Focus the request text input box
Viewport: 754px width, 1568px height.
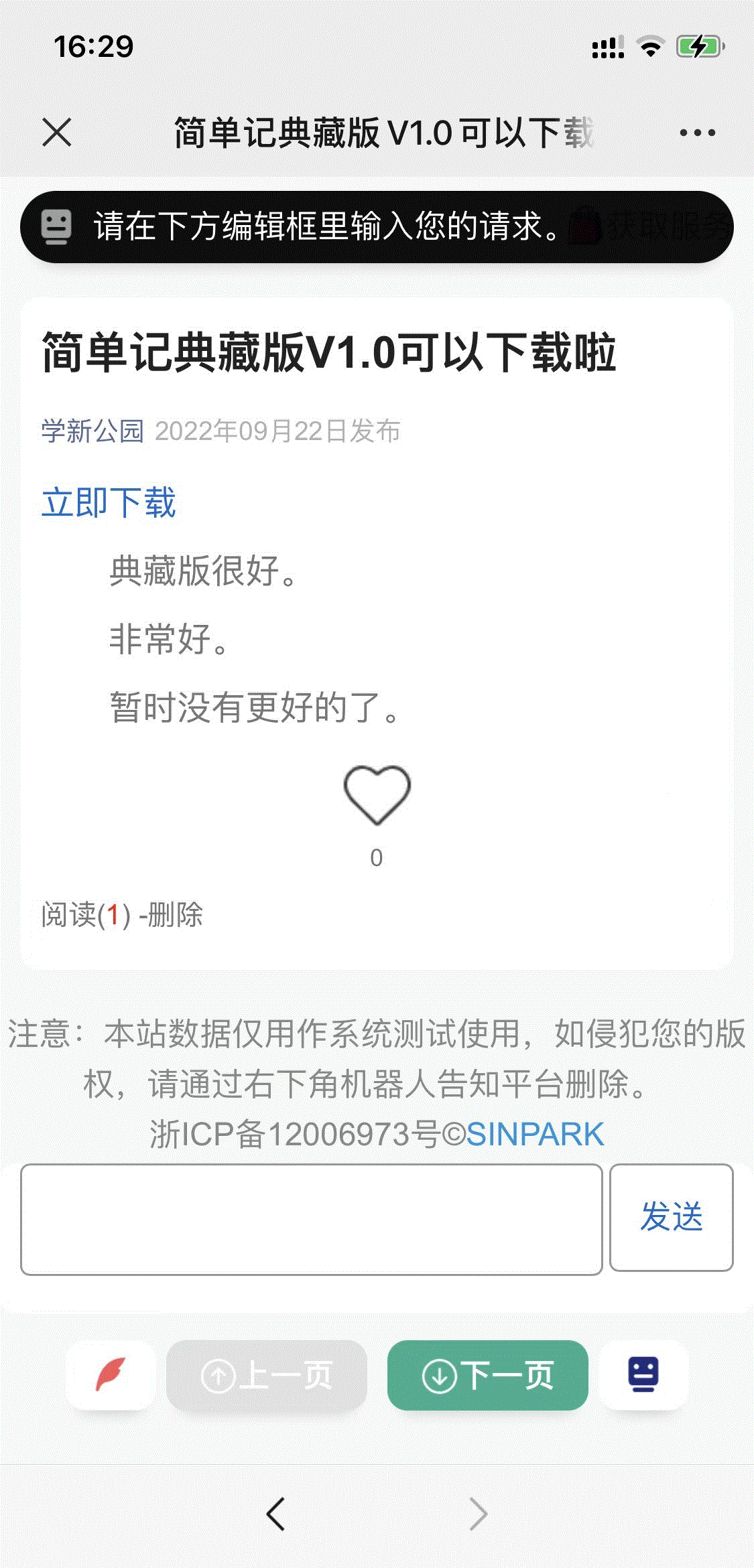(312, 1219)
